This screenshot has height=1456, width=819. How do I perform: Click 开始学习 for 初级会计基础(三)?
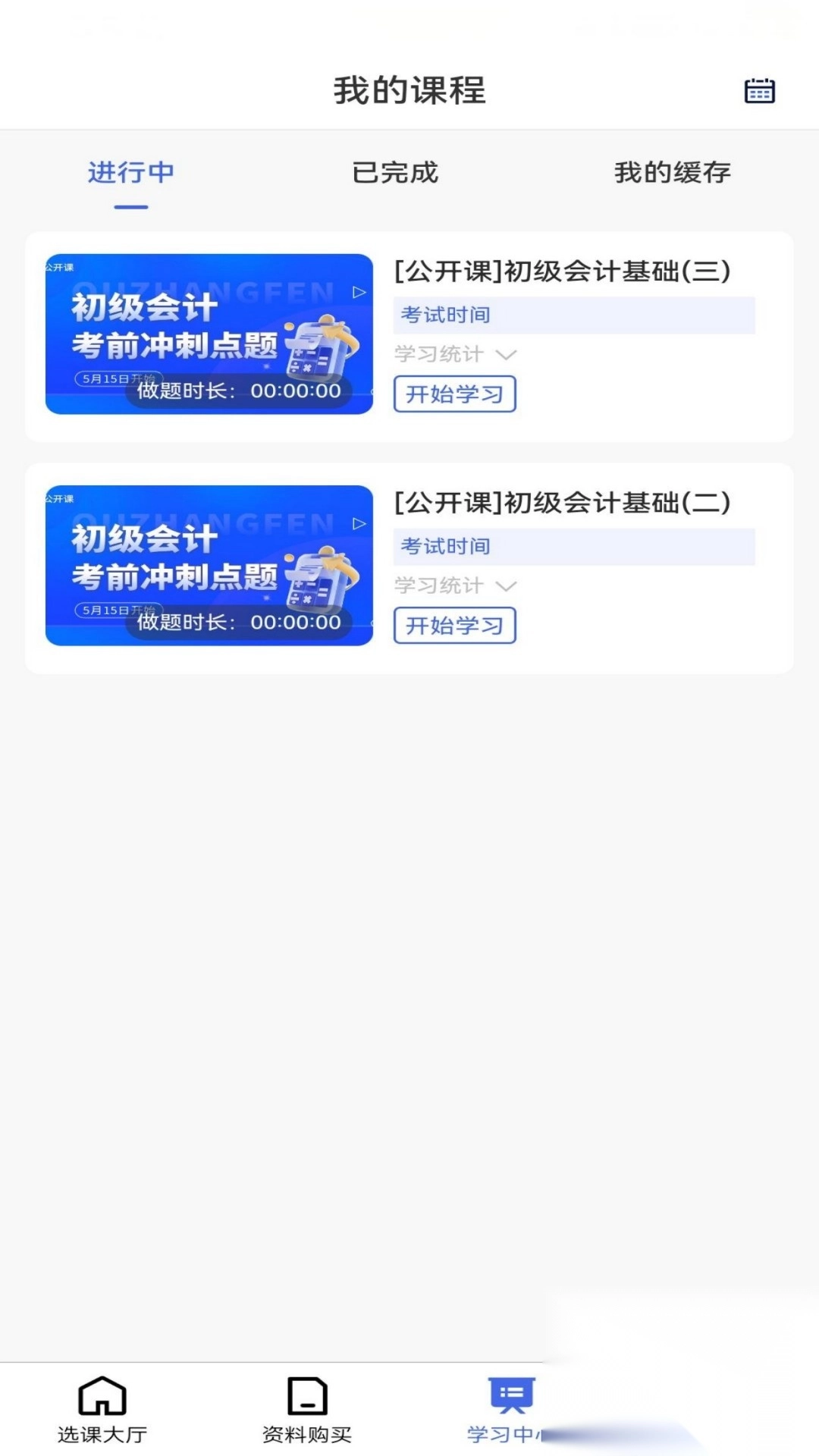[454, 394]
